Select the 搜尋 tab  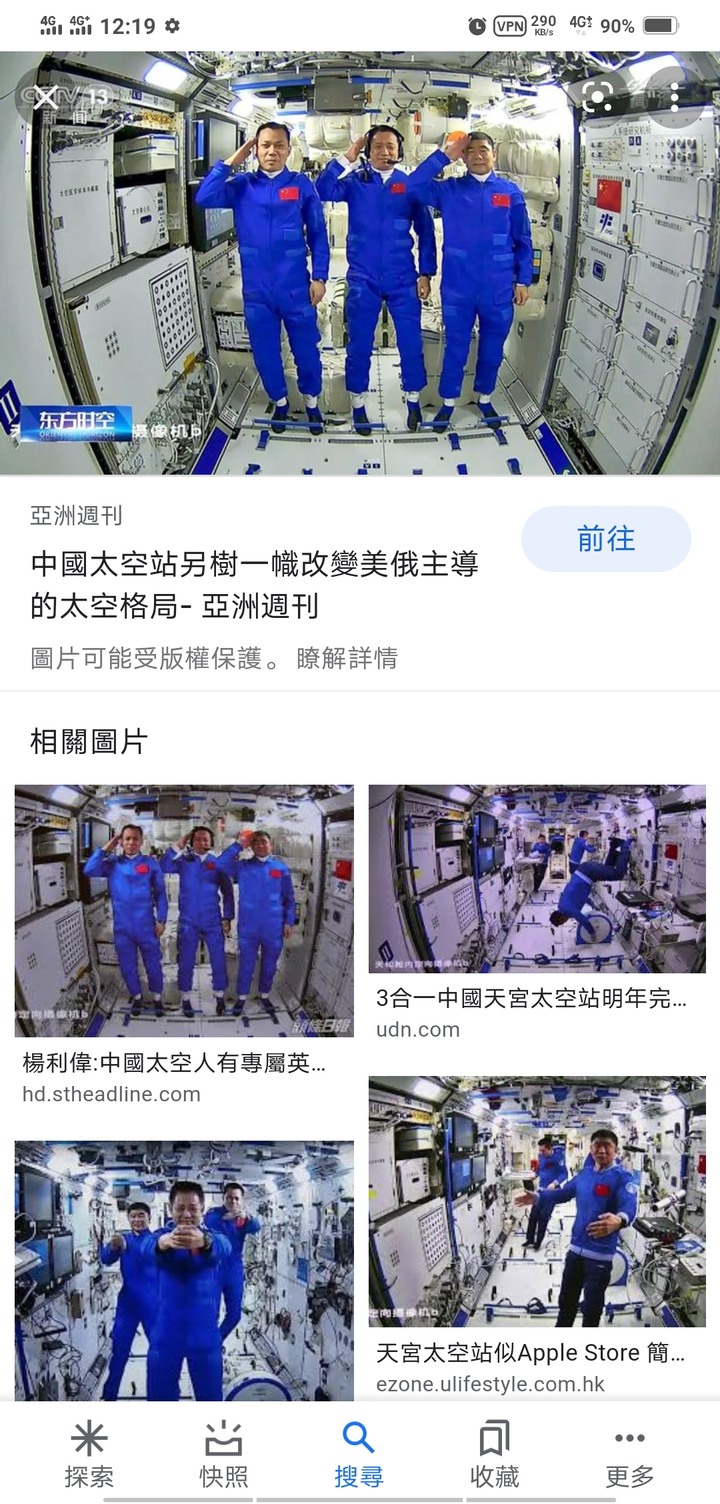click(358, 1455)
